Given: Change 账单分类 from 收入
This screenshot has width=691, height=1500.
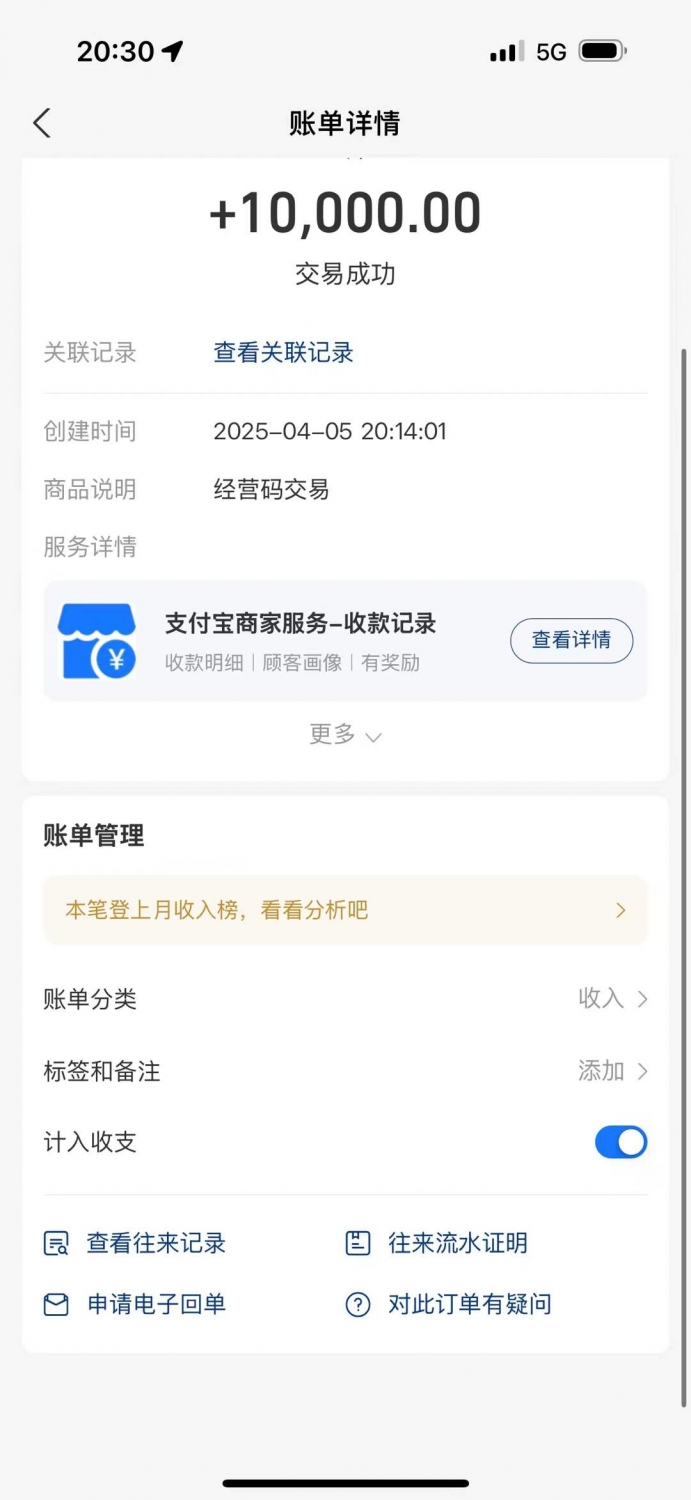Looking at the screenshot, I should (x=345, y=999).
